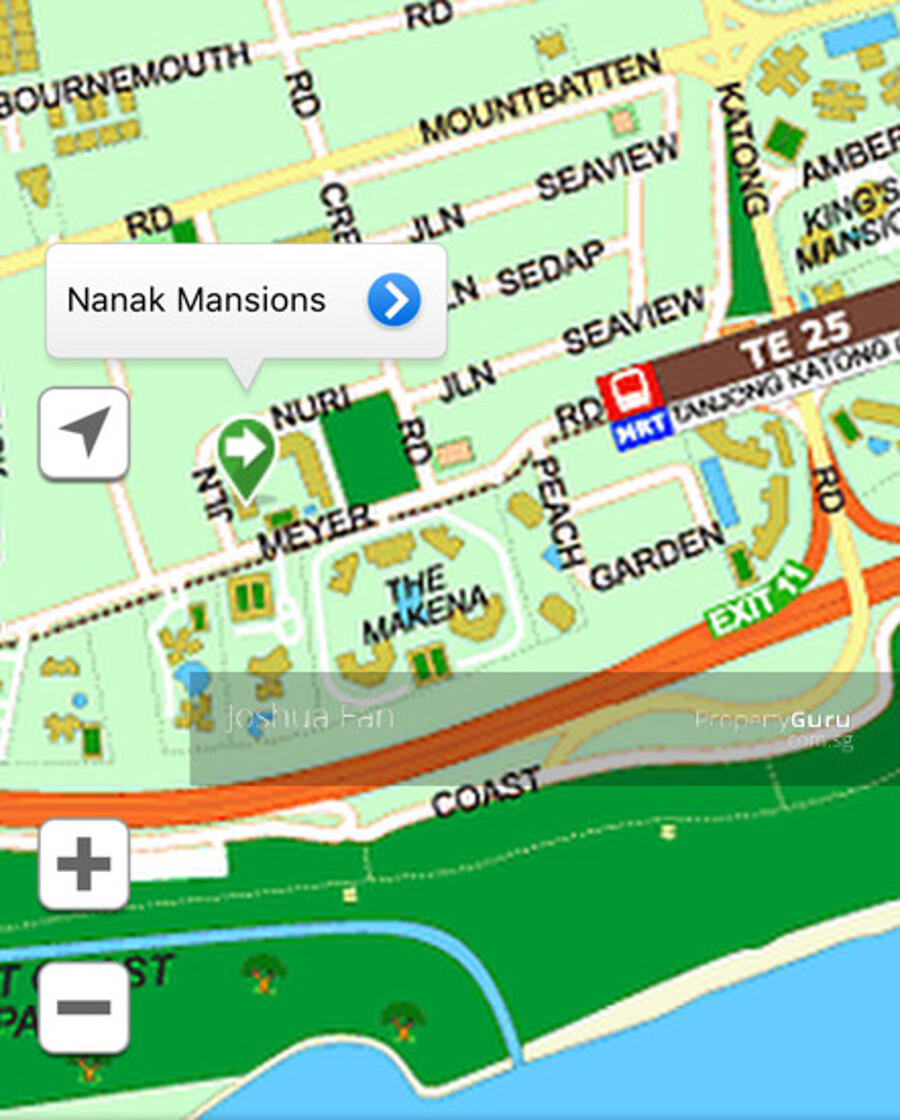
Task: Open Nanak Mansions details via blue arrow
Action: 394,300
